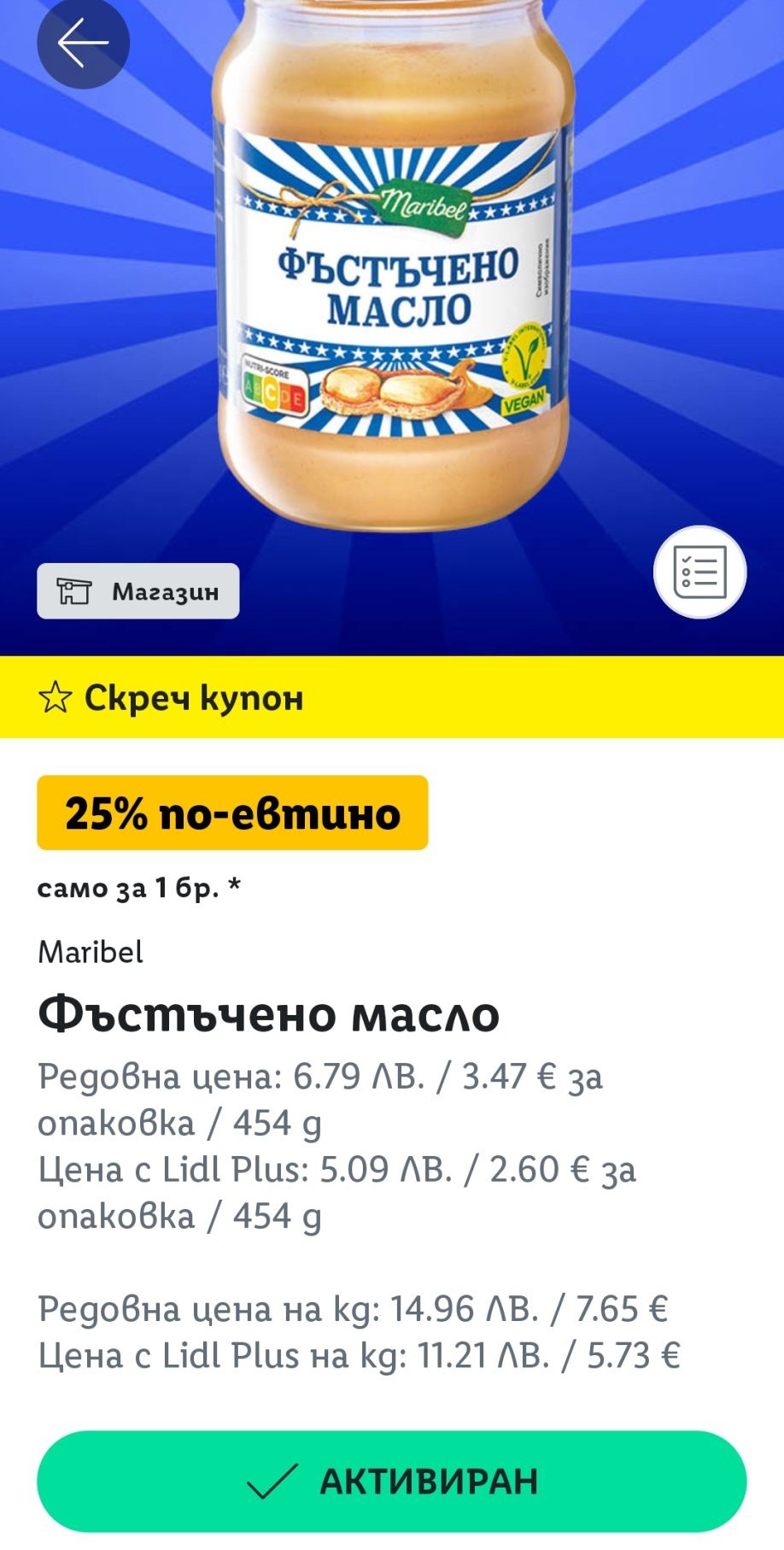The image size is (784, 1550).
Task: Go back using the arrow button
Action: point(83,42)
